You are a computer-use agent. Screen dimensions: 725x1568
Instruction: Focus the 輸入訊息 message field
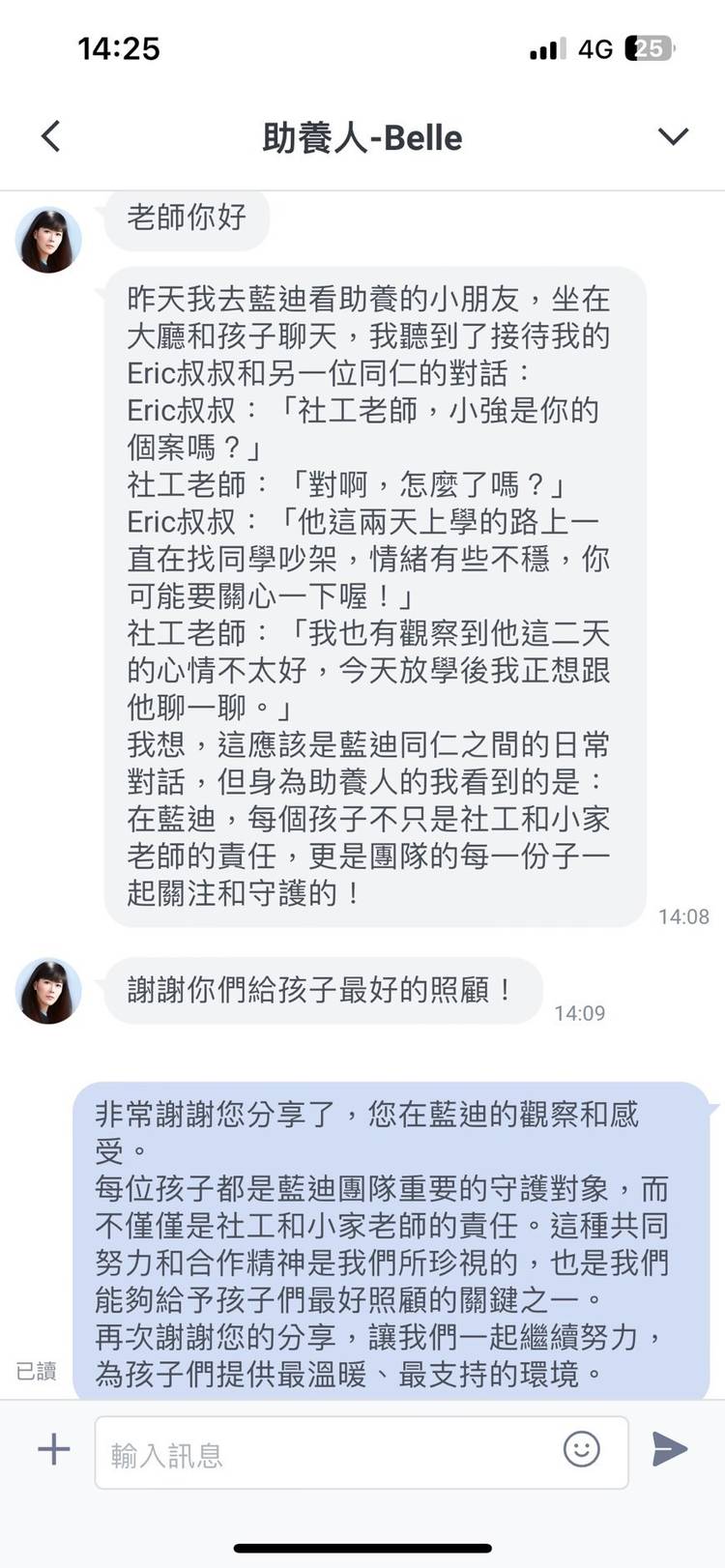pos(329,1453)
